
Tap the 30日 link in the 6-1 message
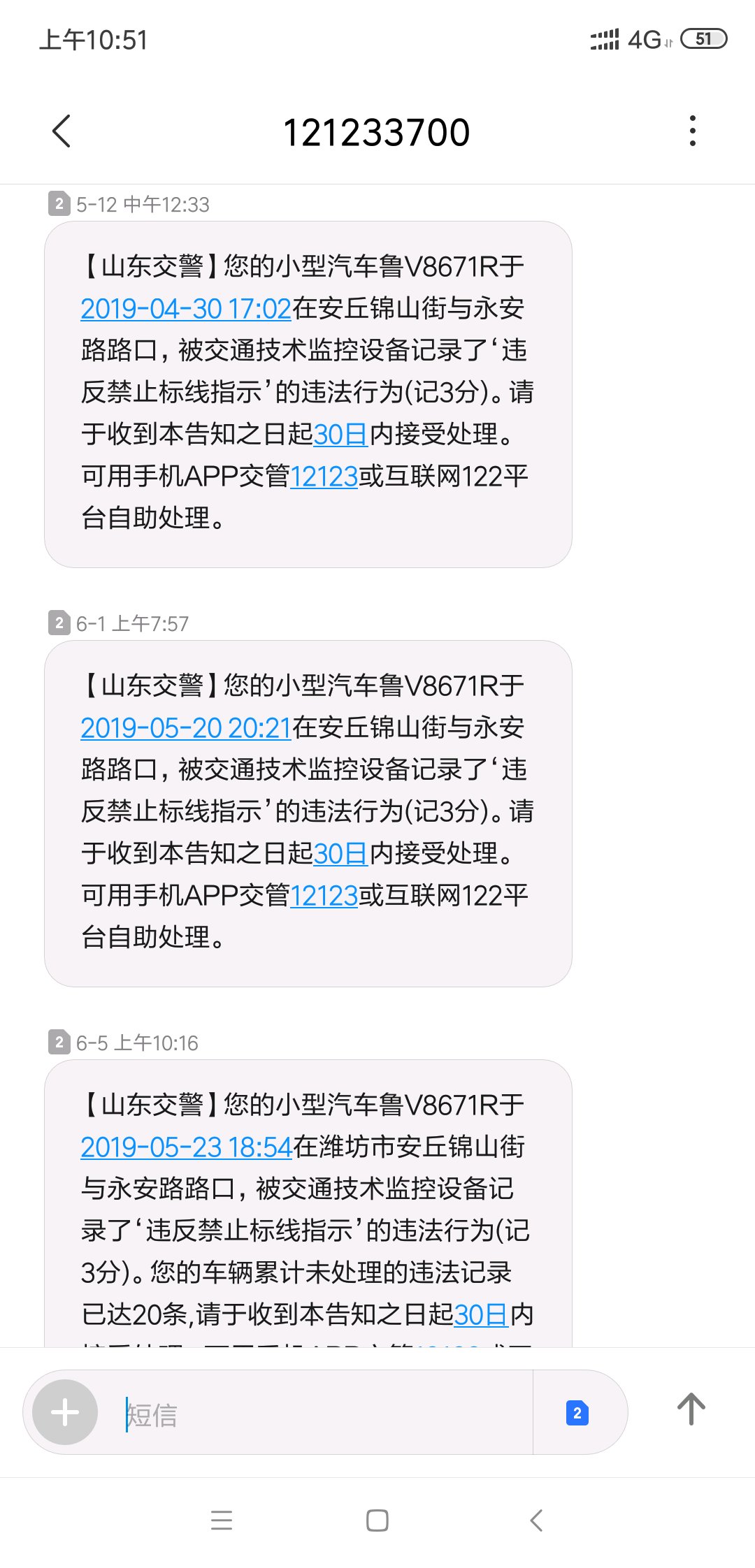pos(340,854)
